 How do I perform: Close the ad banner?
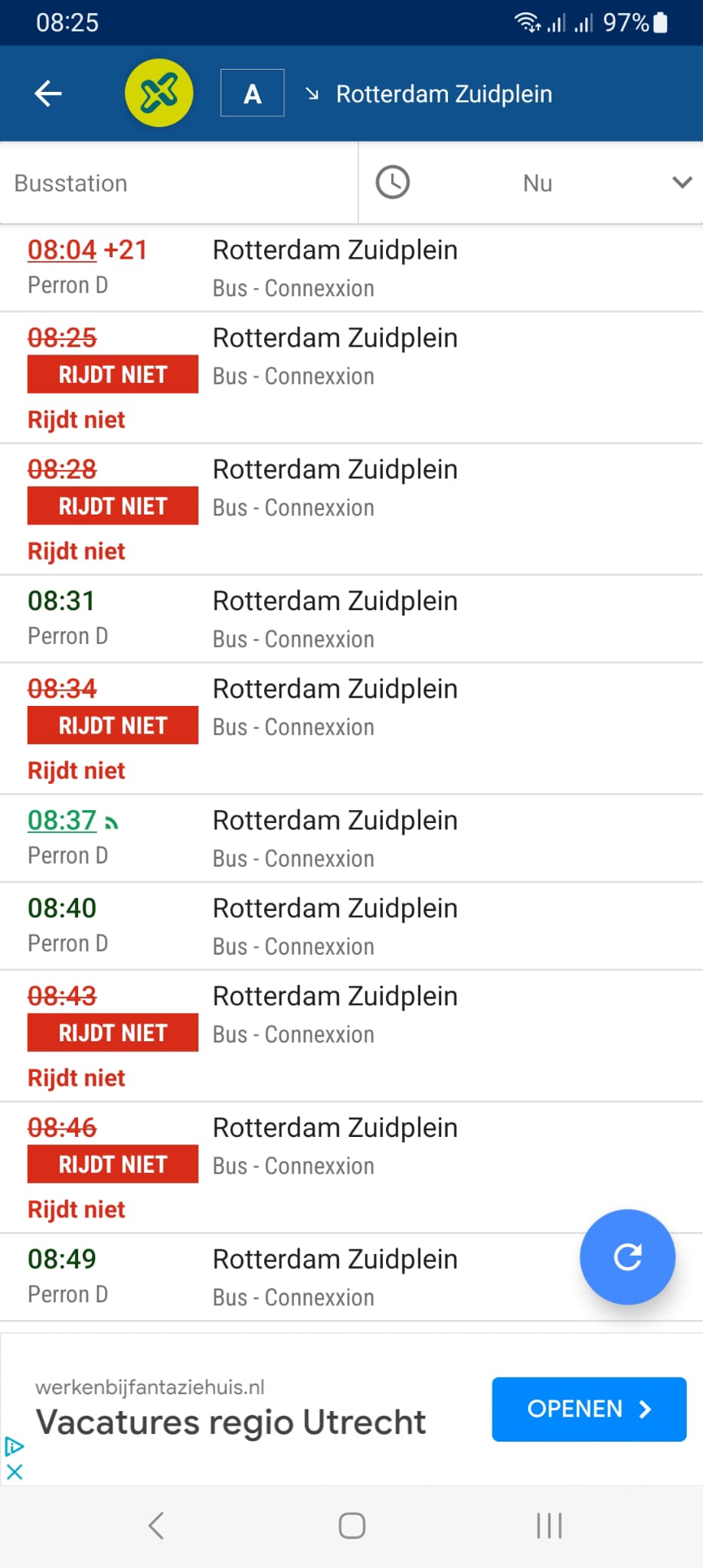(x=15, y=1472)
